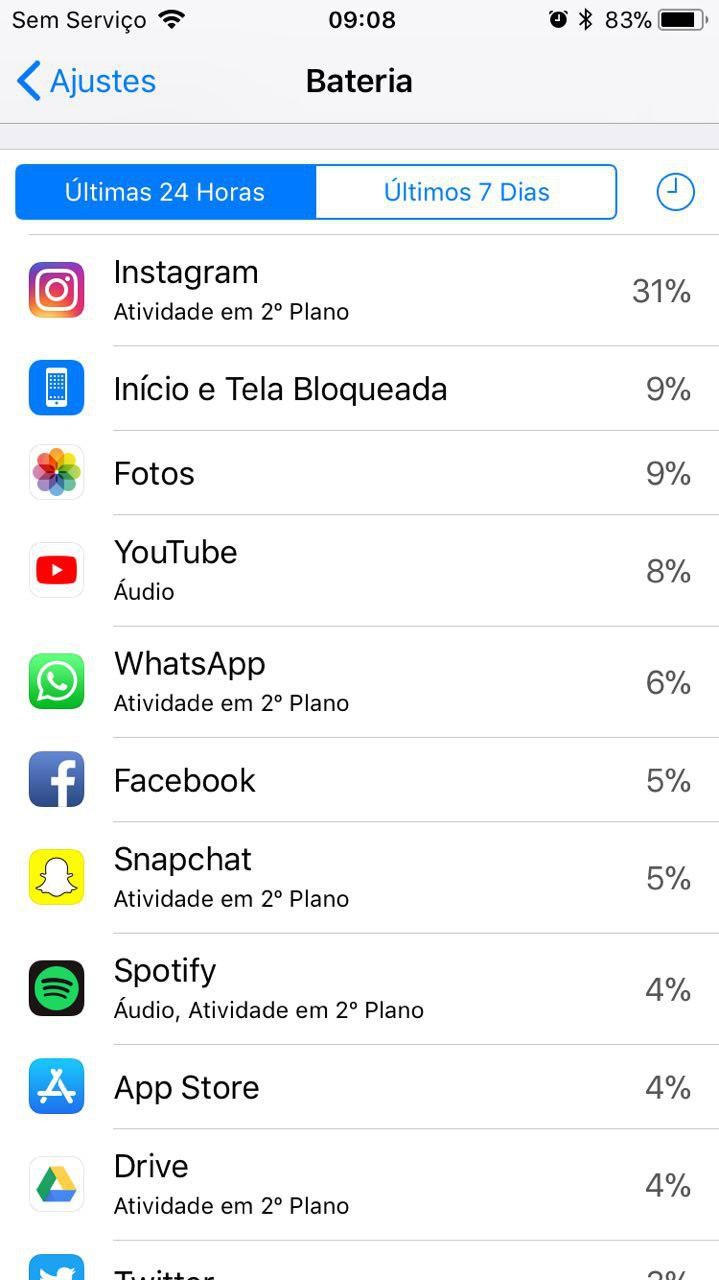Open Instagram battery usage row
The width and height of the screenshot is (719, 1280).
360,291
